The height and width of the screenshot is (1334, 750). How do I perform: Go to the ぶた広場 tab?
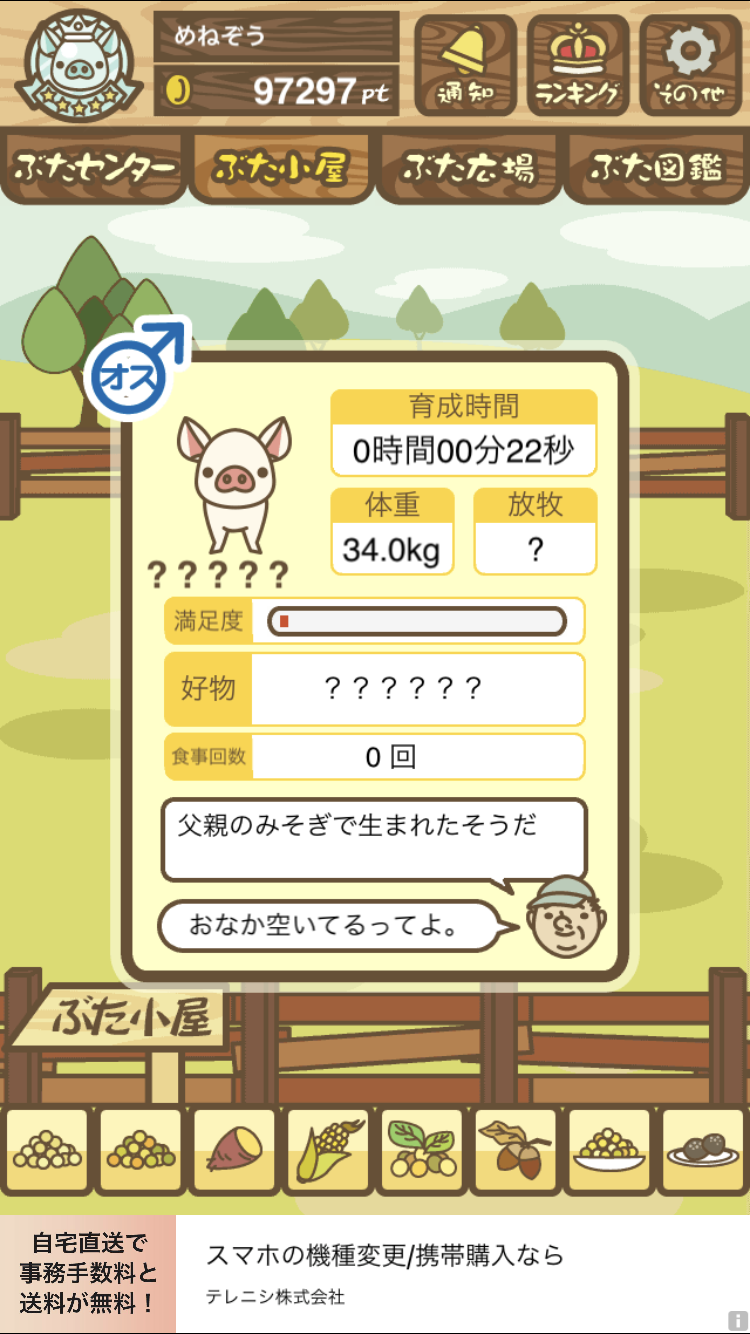[x=468, y=167]
